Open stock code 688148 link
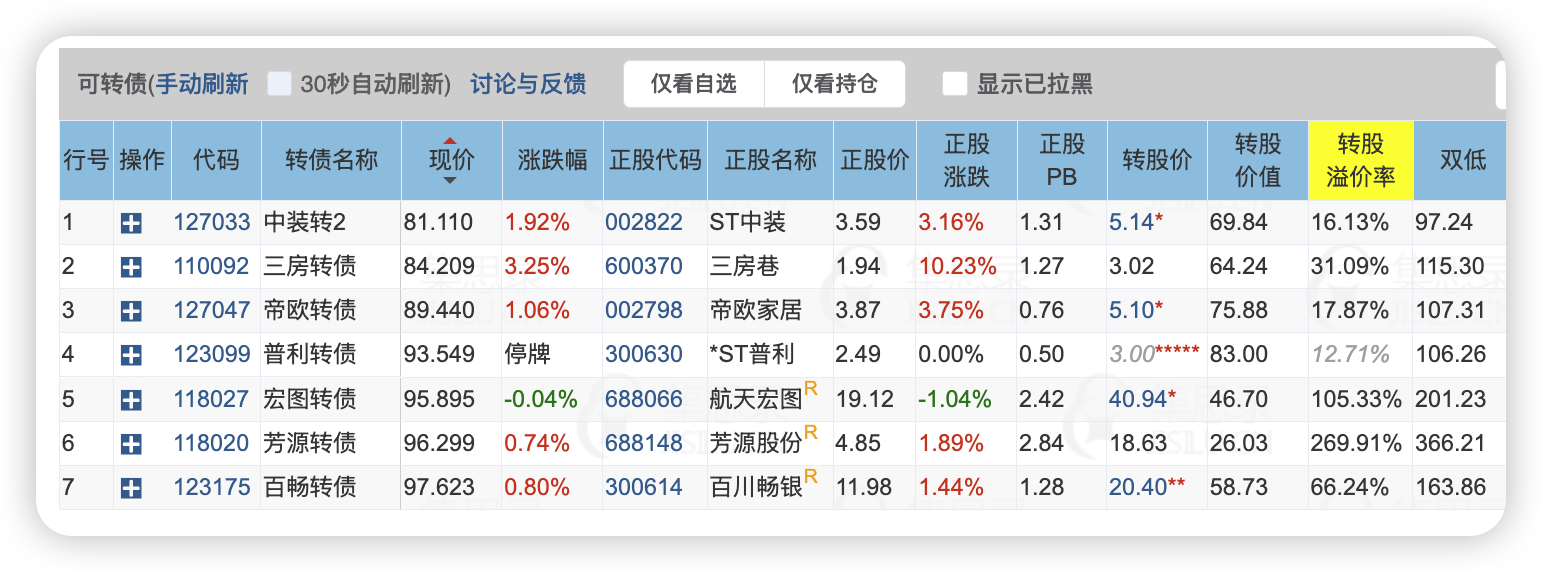 pyautogui.click(x=644, y=443)
